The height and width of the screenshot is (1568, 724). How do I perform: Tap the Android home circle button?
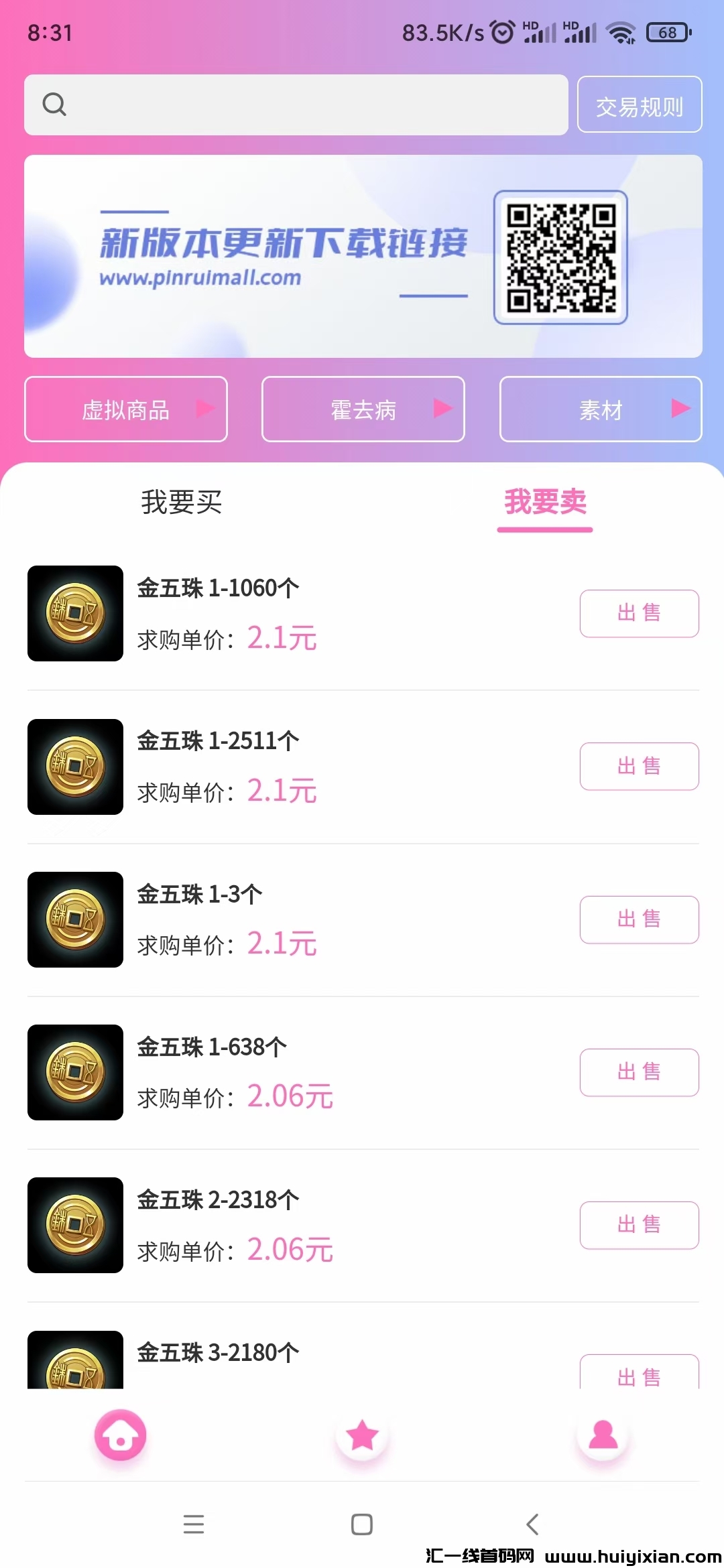pos(362,1525)
